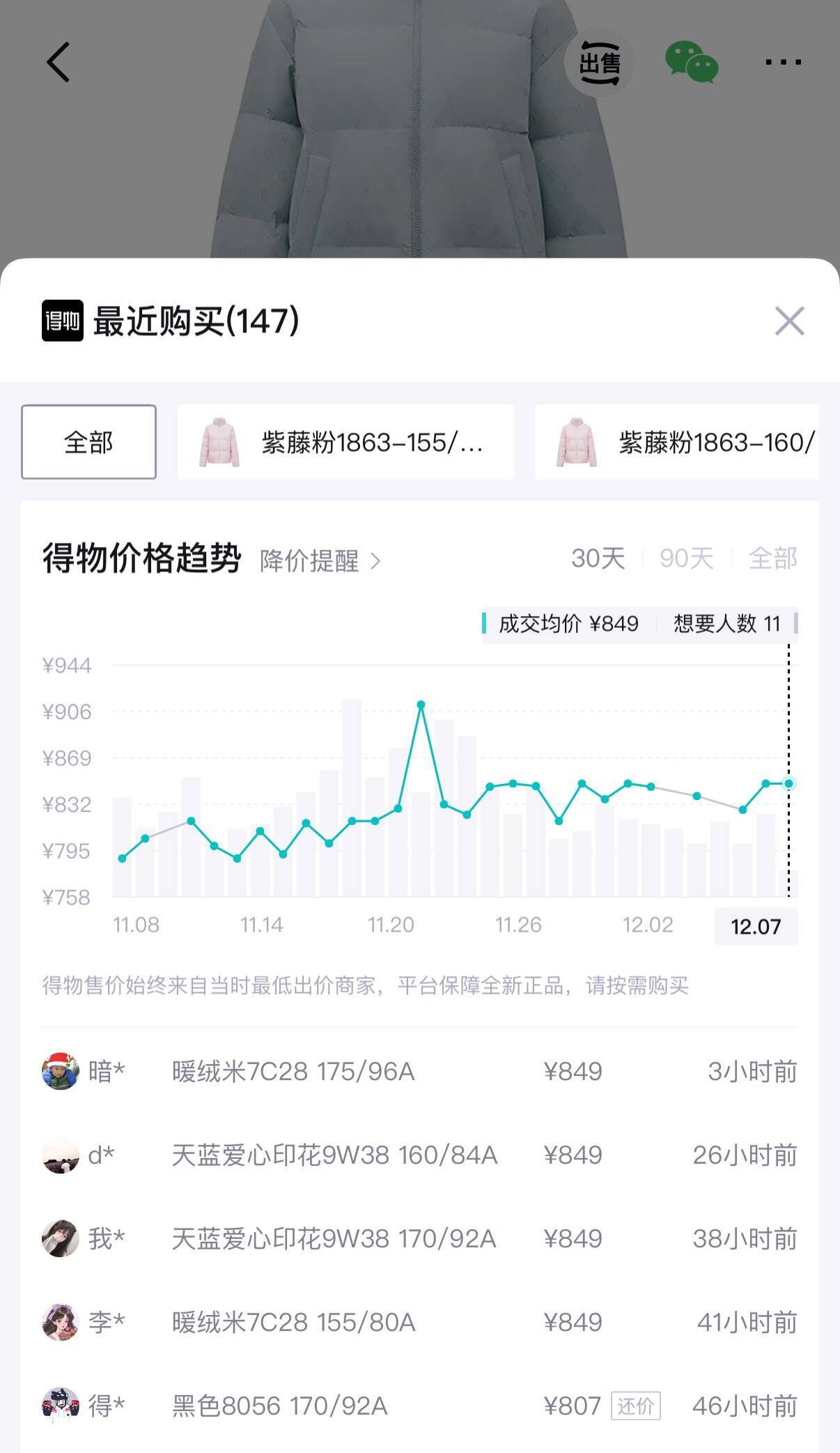840x1453 pixels.
Task: Filter by 紫藤粉1863-155 variant
Action: [x=345, y=442]
